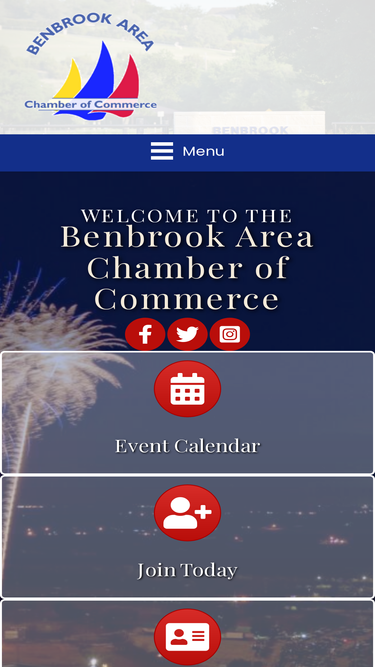
Task: Tap the Benbrook Area Chamber logo
Action: pyautogui.click(x=91, y=66)
